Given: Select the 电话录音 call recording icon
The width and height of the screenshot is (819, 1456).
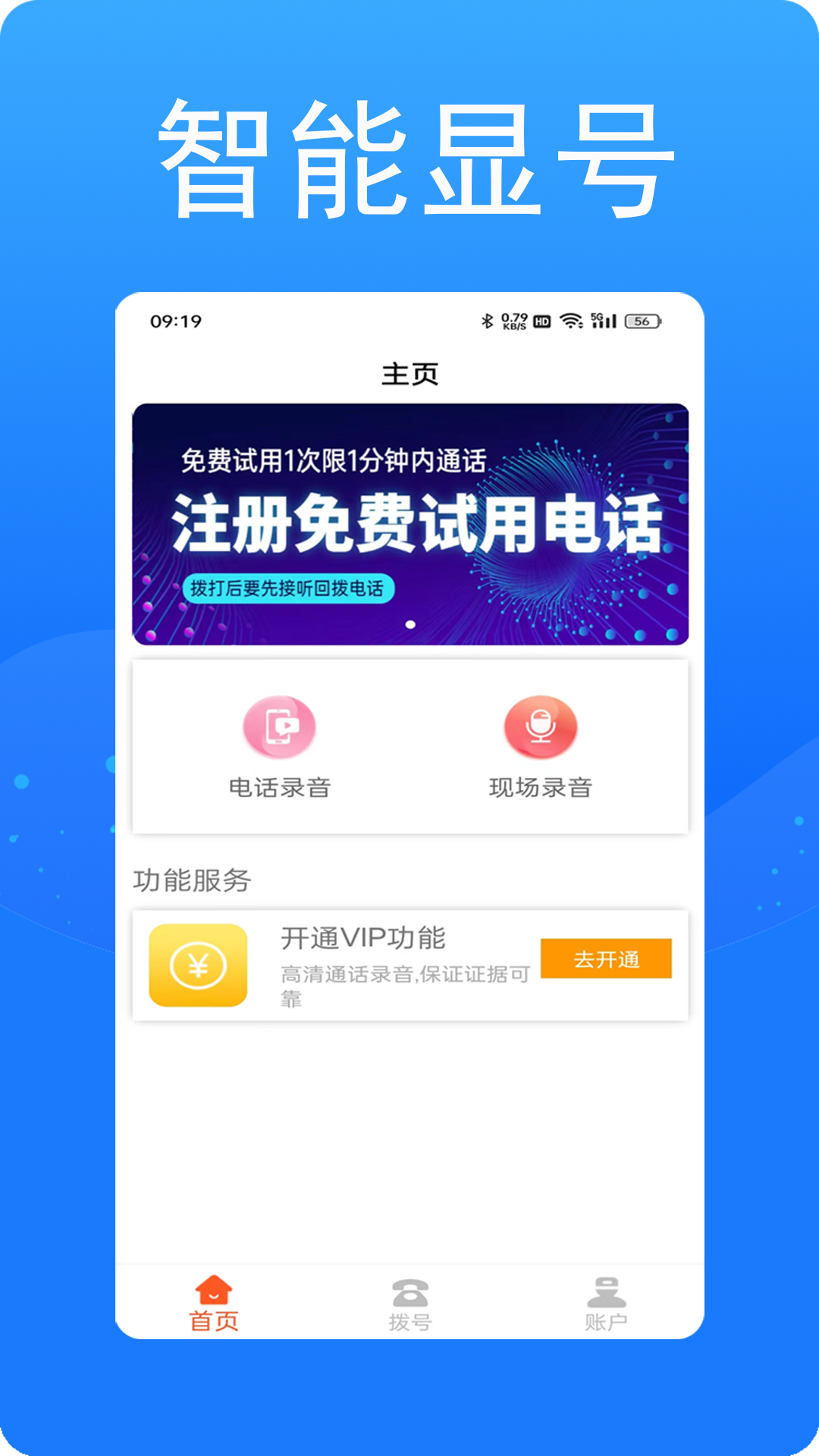Looking at the screenshot, I should (279, 726).
